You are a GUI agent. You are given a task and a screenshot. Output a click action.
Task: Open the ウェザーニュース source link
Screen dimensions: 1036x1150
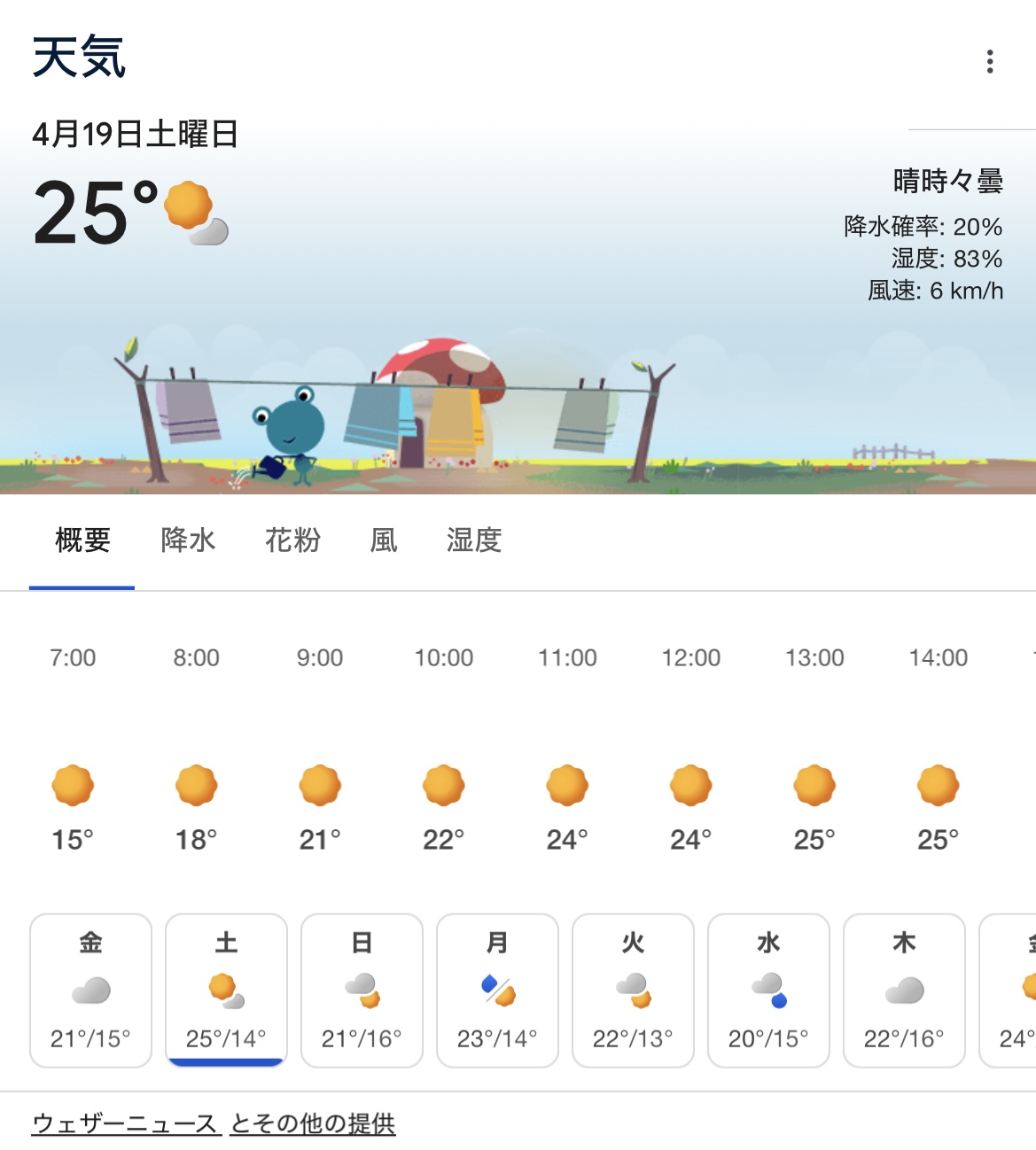click(x=125, y=1123)
